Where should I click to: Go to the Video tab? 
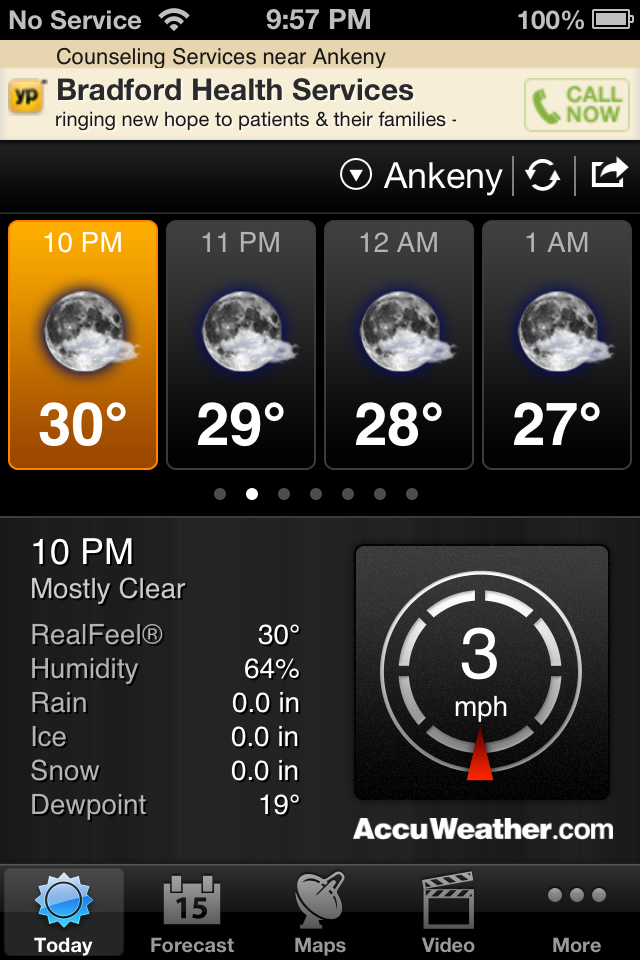coord(448,912)
